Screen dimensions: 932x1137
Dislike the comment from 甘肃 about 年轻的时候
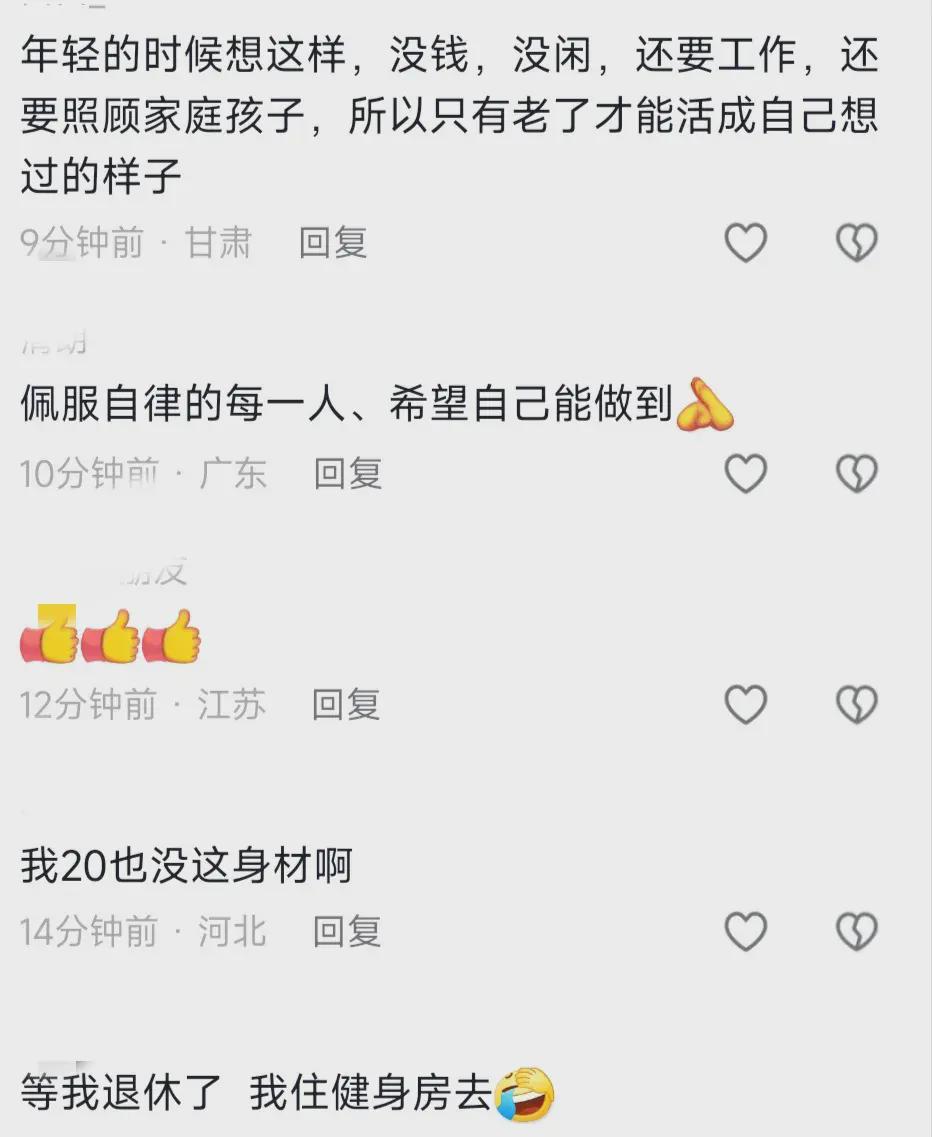[x=856, y=243]
